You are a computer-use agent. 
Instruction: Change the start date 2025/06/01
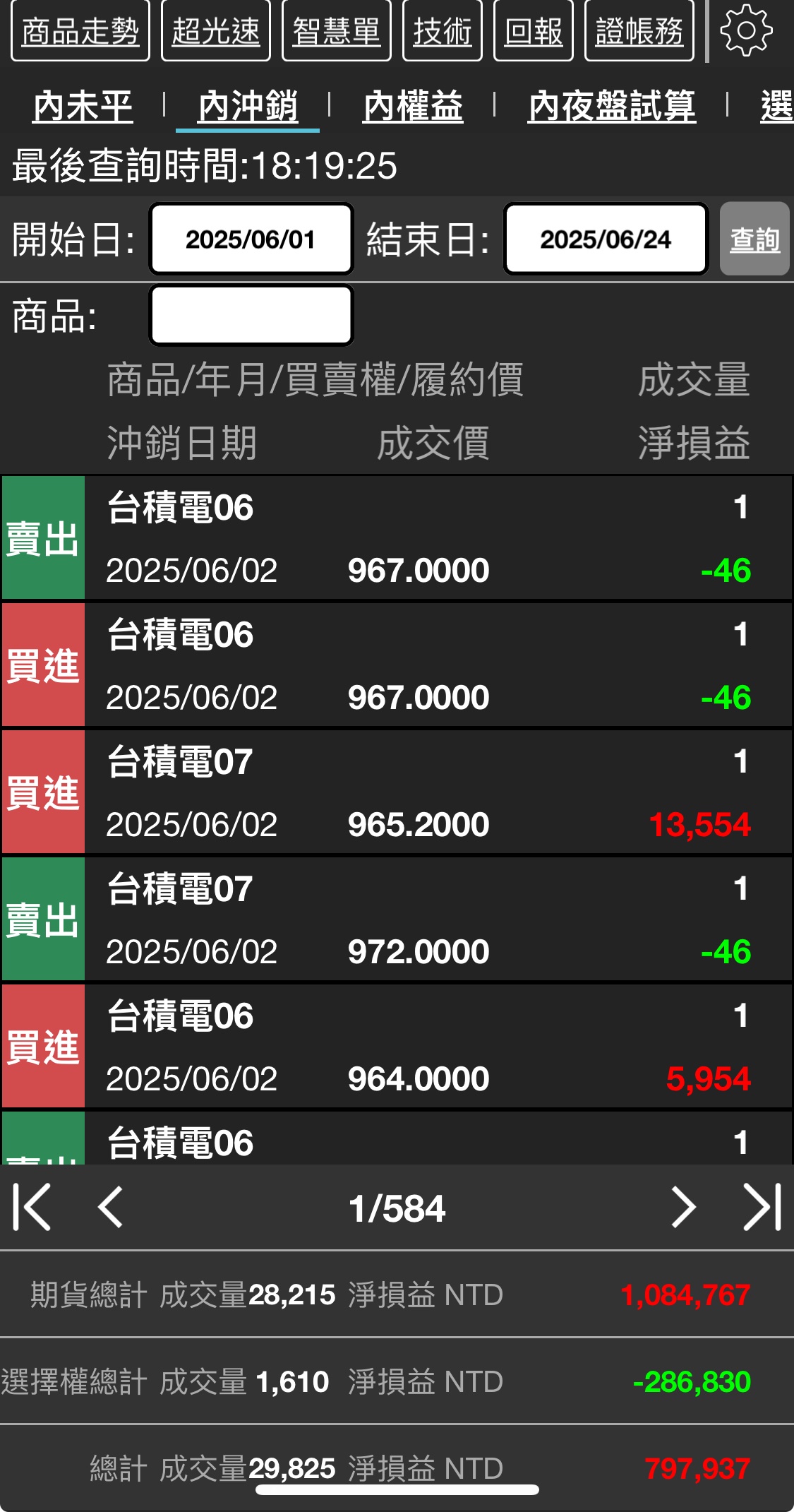point(251,239)
